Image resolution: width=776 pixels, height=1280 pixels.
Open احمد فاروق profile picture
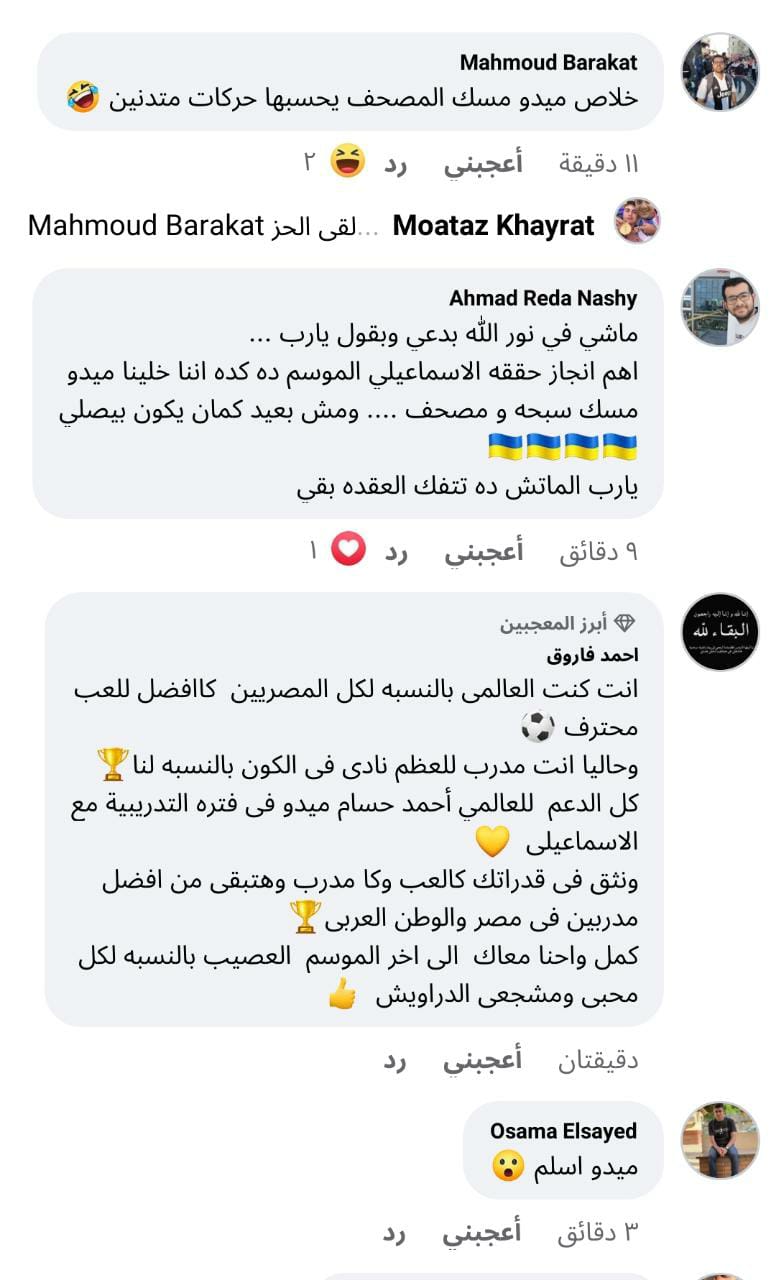click(720, 632)
